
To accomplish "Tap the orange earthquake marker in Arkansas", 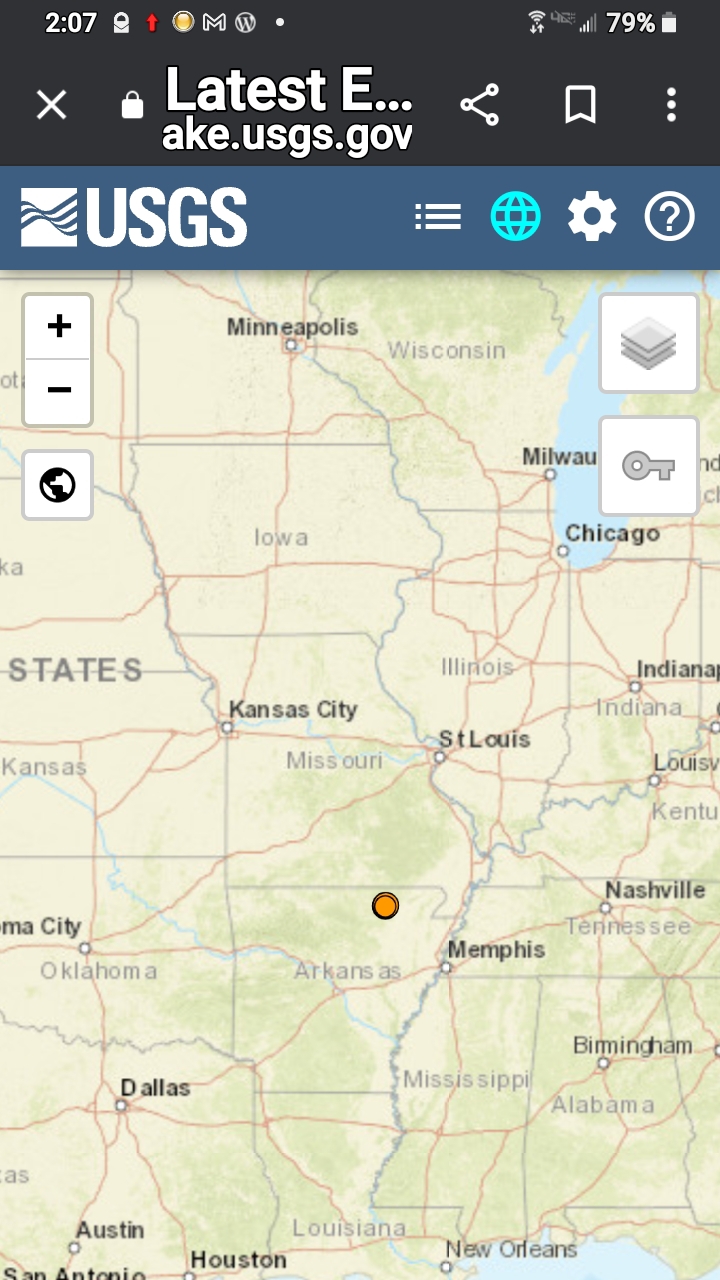I will (x=385, y=905).
